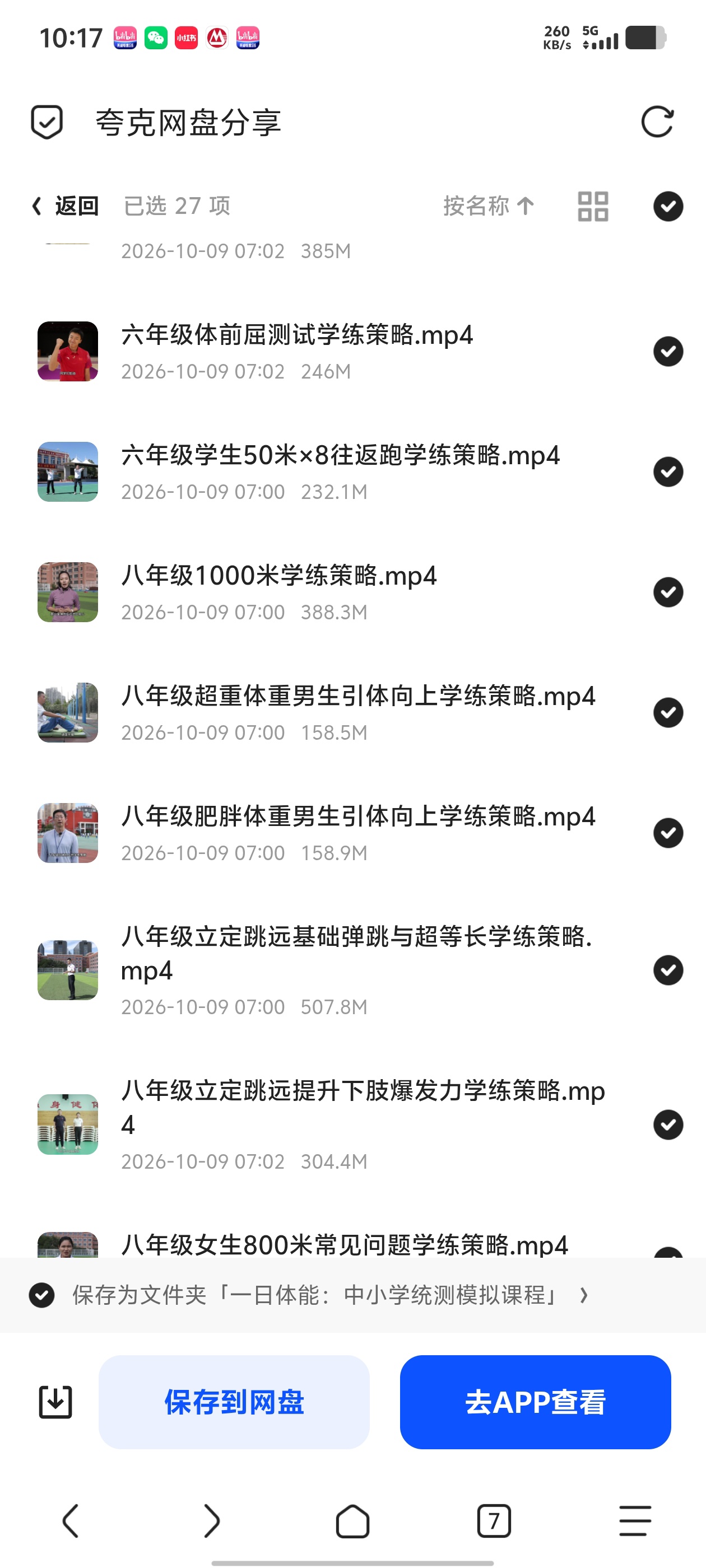Tap 保存到网盘 button
706x1568 pixels.
(x=234, y=1402)
